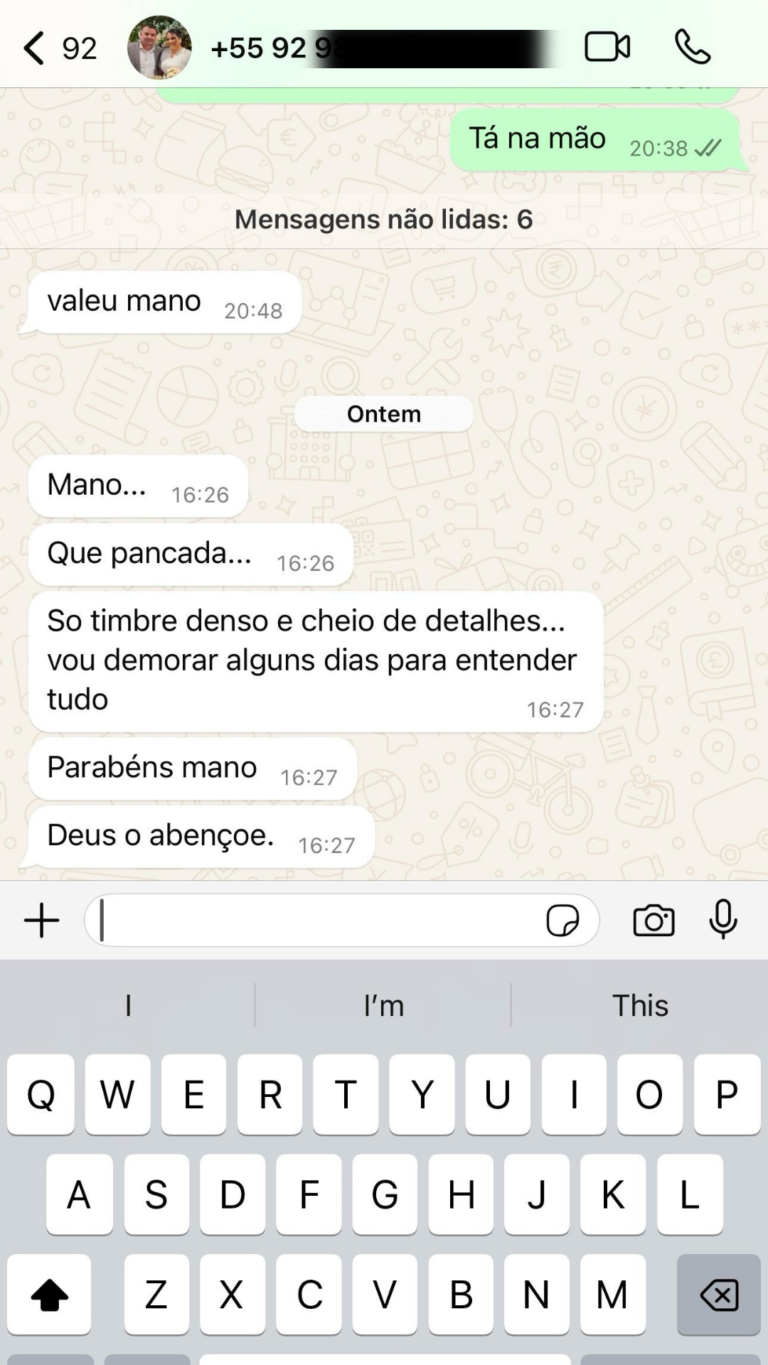Tap the message text input field
The height and width of the screenshot is (1365, 768).
[300, 920]
